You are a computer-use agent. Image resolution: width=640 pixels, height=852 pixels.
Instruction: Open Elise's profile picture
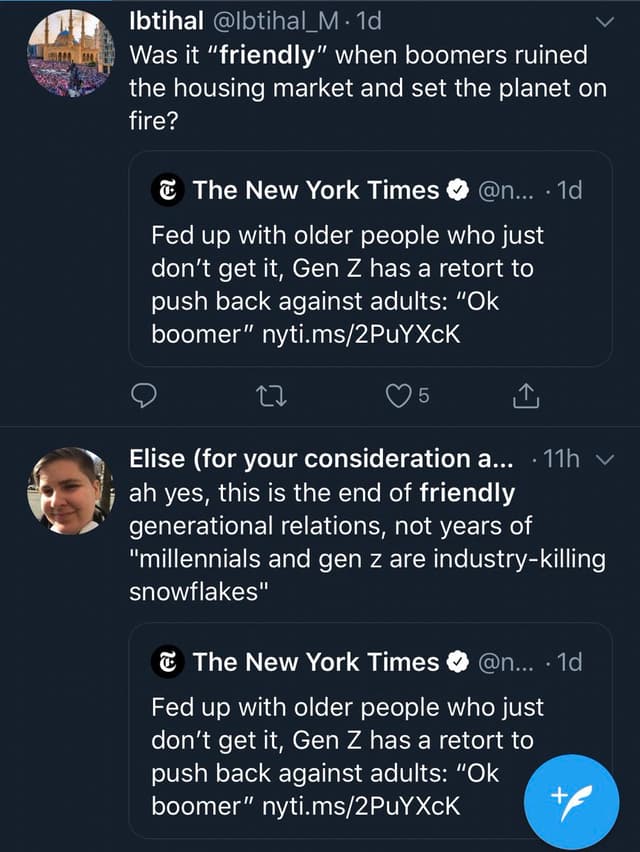[x=70, y=489]
